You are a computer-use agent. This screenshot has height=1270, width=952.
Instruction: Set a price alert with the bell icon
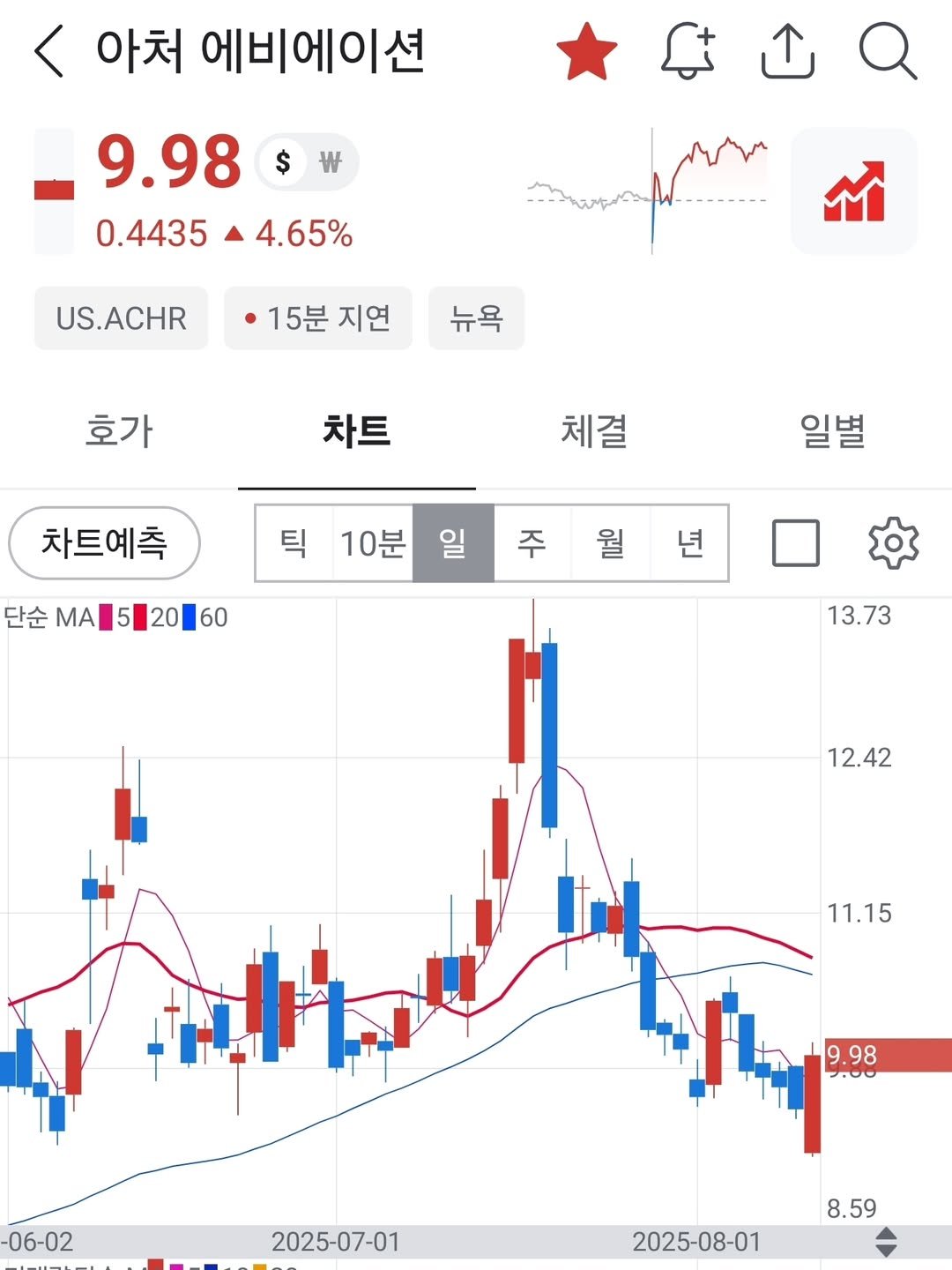(688, 52)
